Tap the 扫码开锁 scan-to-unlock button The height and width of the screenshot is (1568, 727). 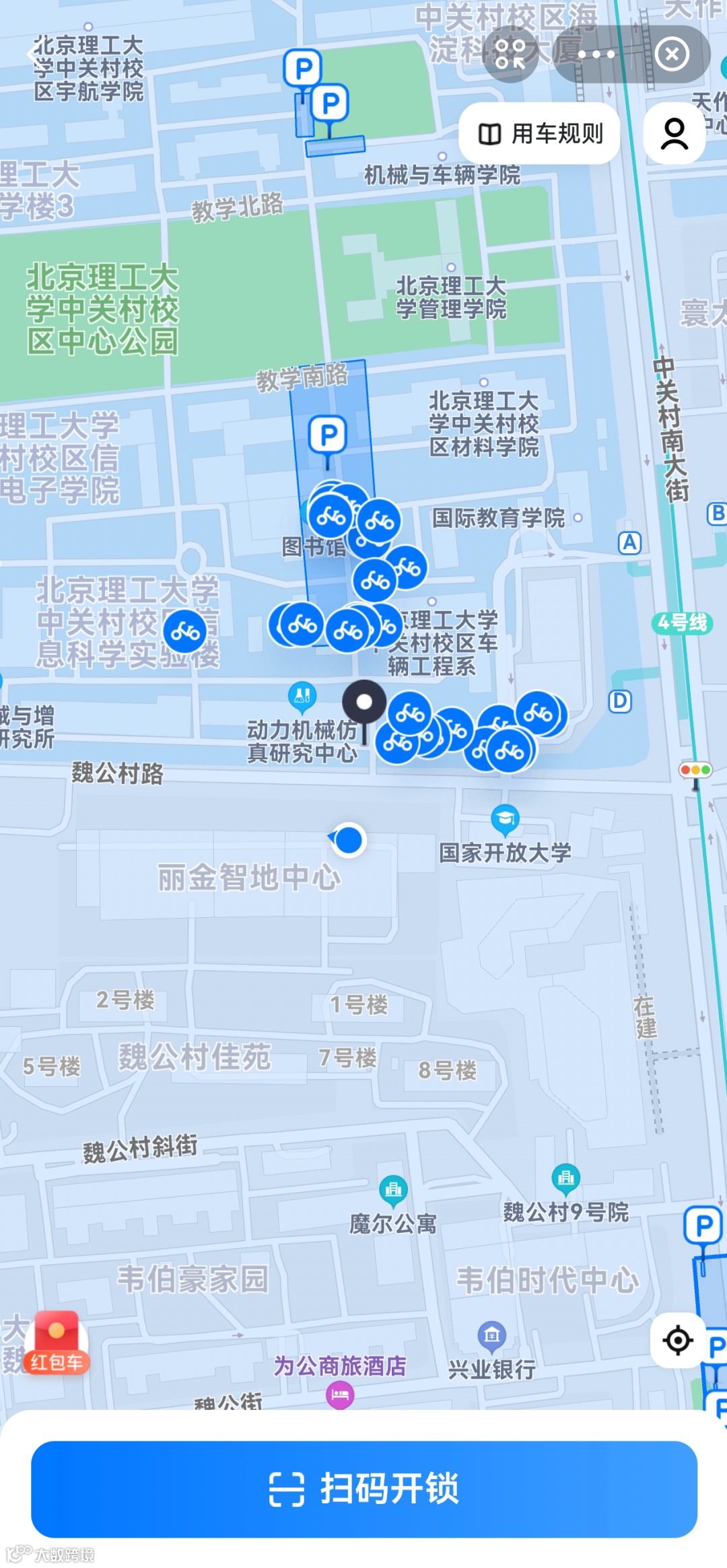click(363, 1489)
